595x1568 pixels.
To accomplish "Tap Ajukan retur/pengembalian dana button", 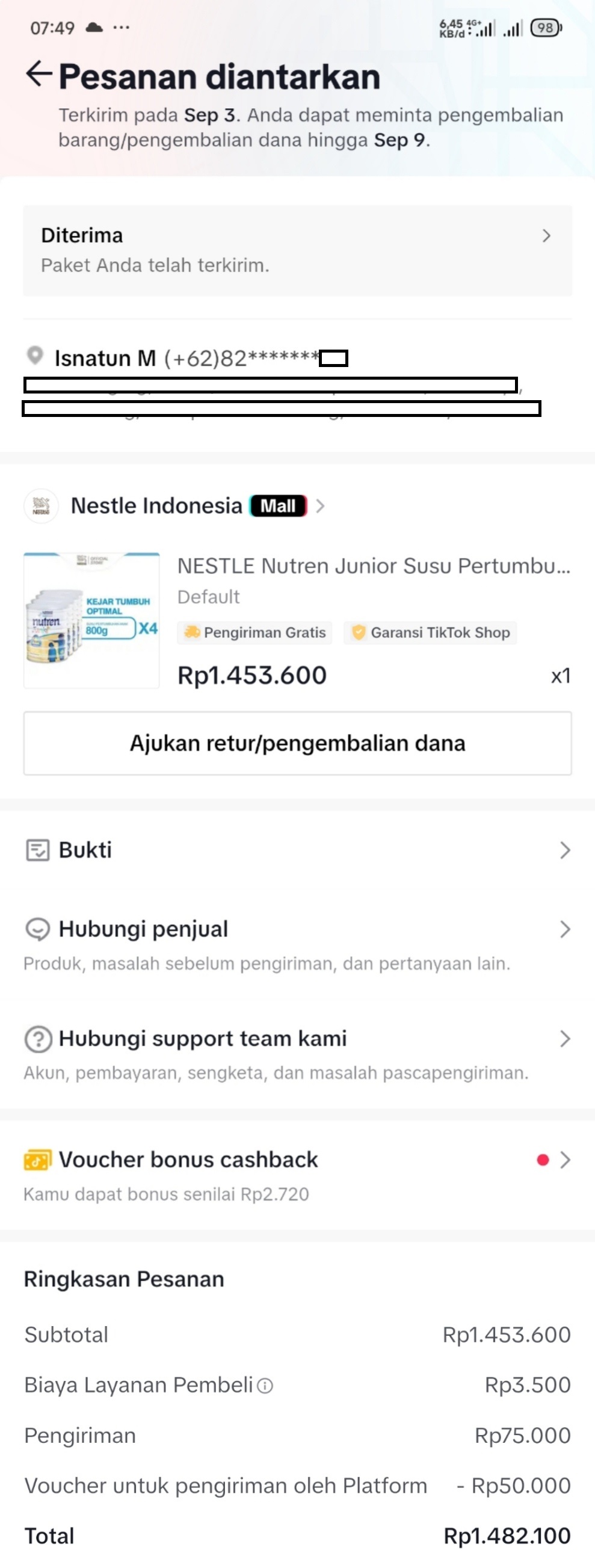I will [x=297, y=743].
